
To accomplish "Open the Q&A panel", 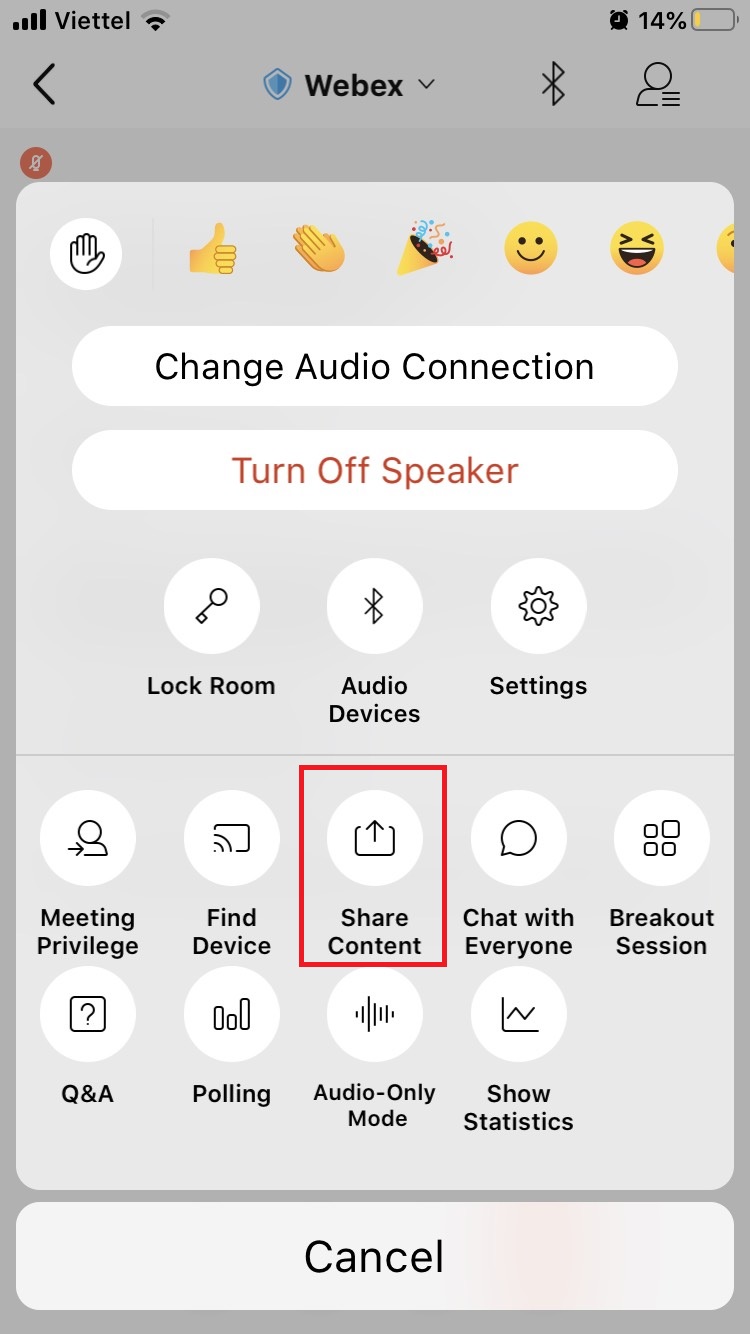I will pos(88,1013).
